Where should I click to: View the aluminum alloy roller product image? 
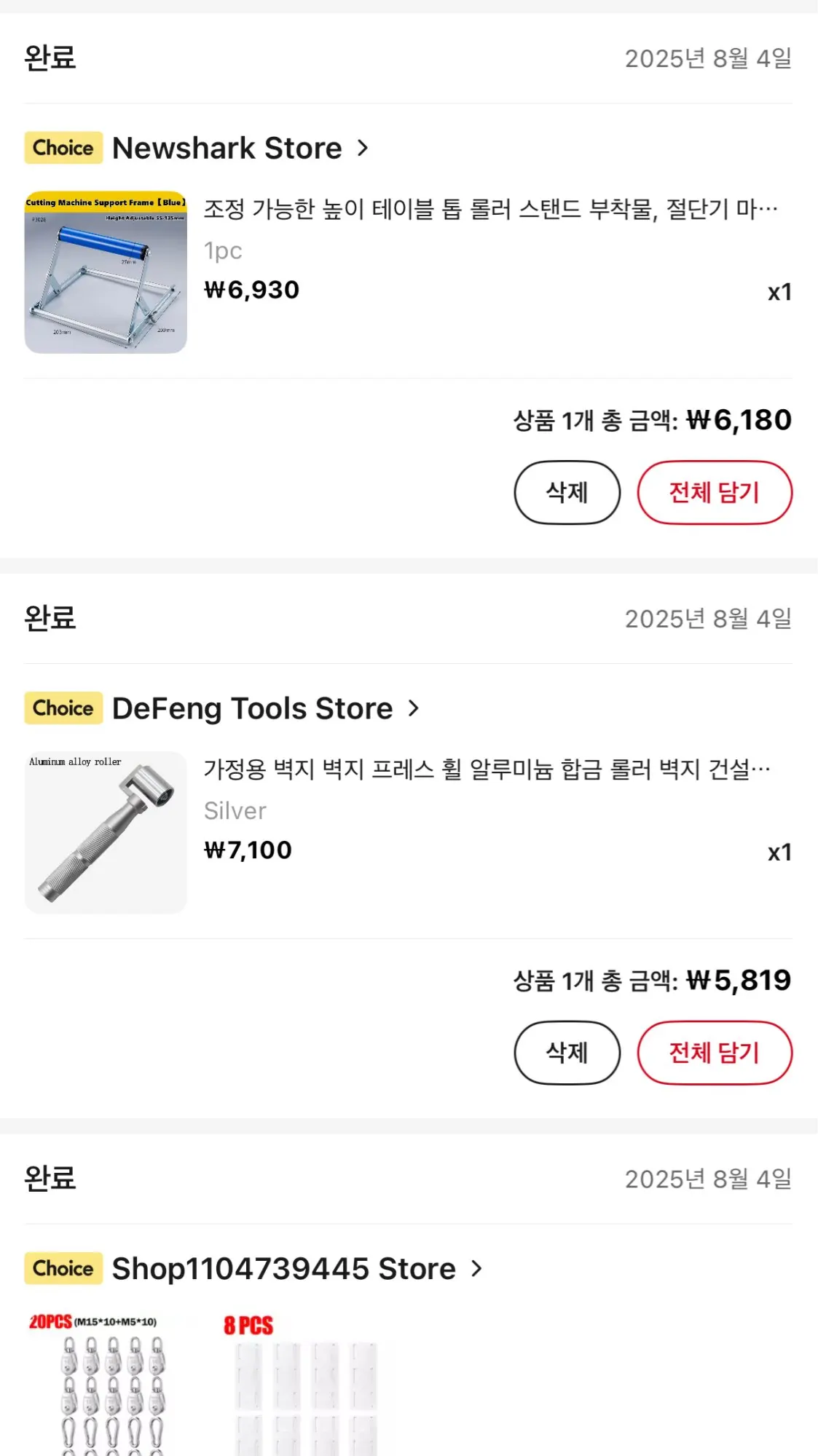(x=106, y=832)
